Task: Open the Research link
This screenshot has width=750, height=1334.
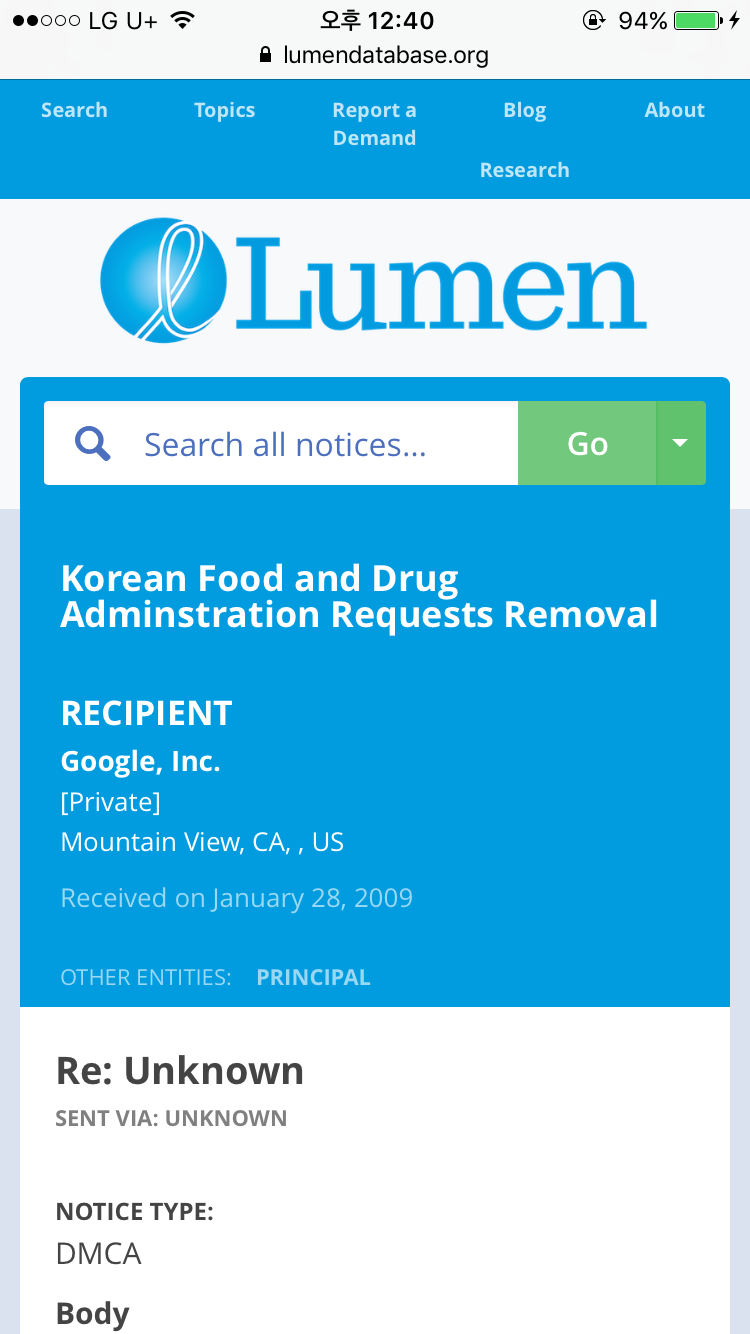Action: point(524,170)
